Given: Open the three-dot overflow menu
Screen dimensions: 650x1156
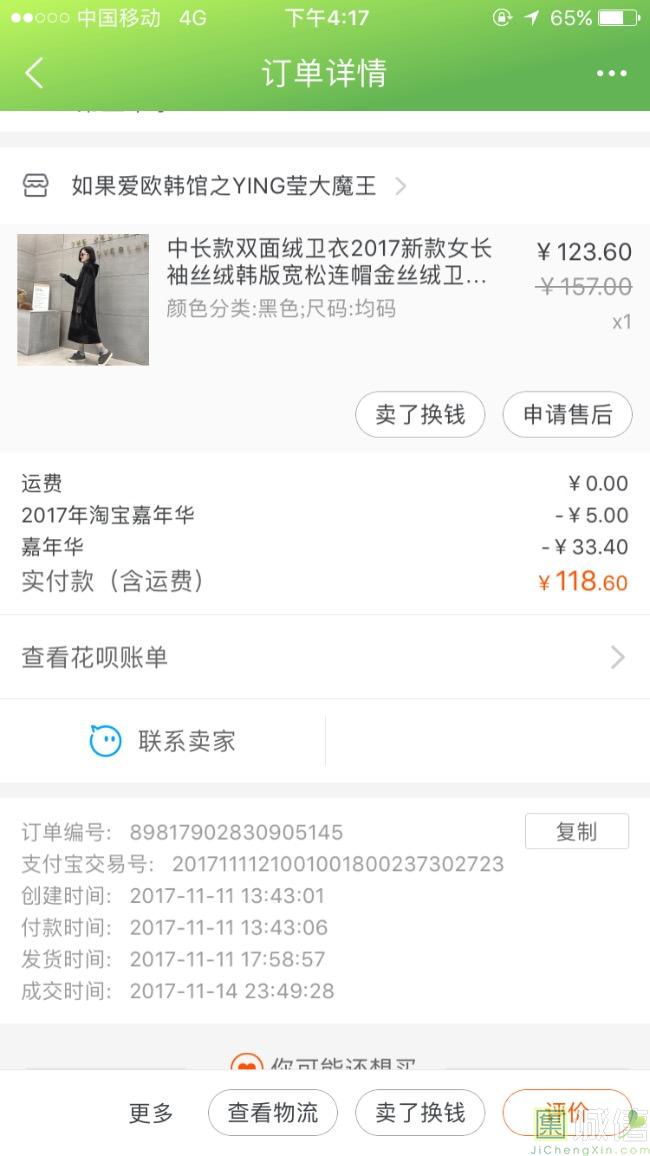Looking at the screenshot, I should coord(611,74).
